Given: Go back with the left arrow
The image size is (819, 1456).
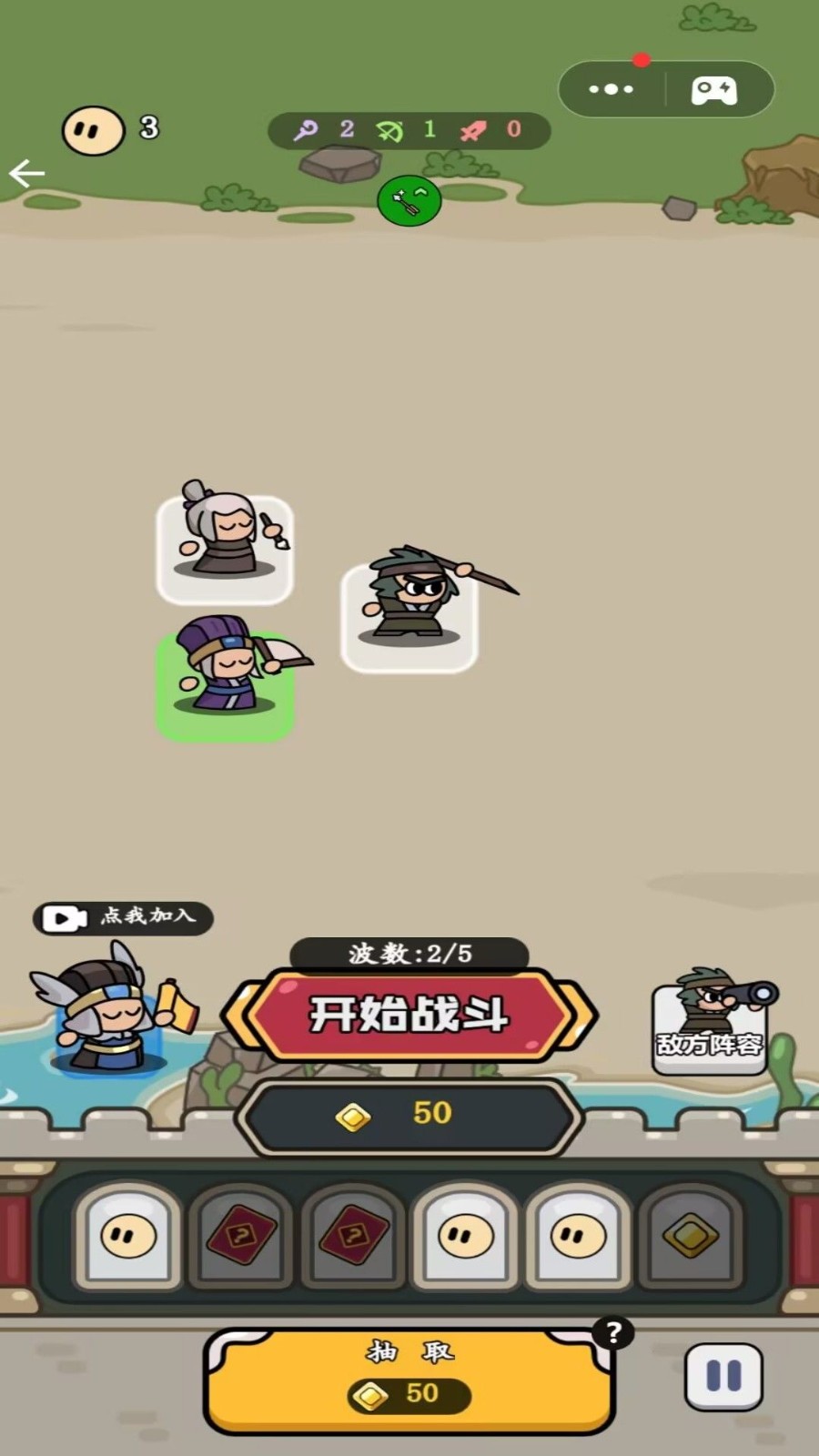Looking at the screenshot, I should pos(27,173).
